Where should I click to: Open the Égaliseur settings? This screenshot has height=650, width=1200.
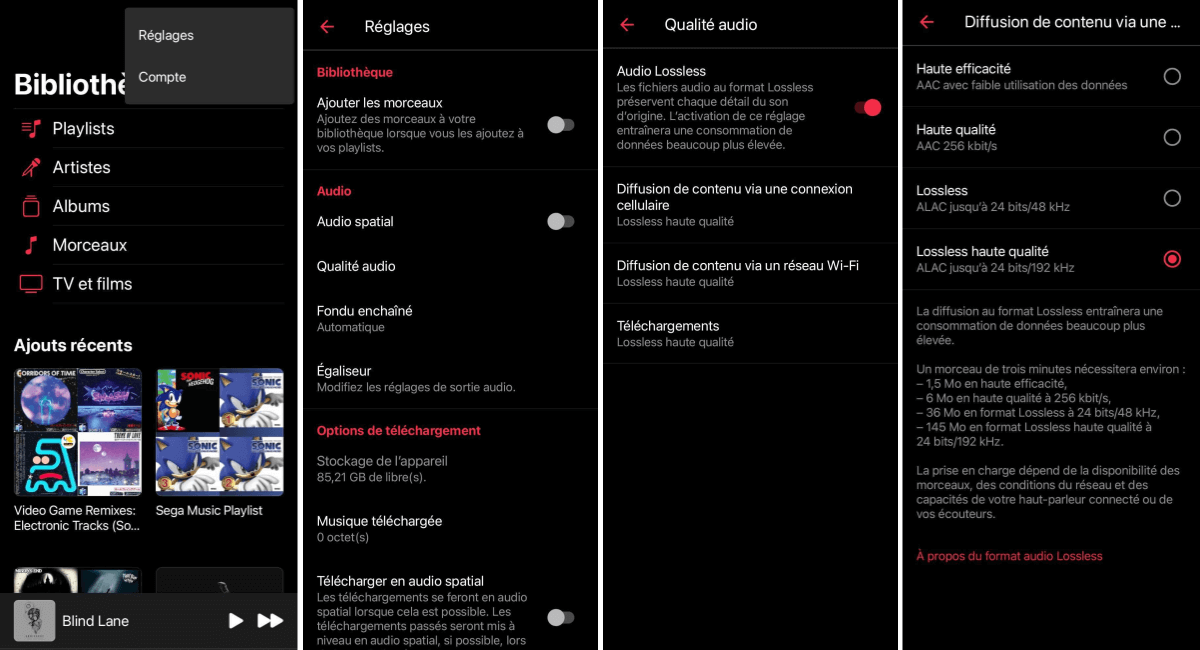[x=344, y=378]
